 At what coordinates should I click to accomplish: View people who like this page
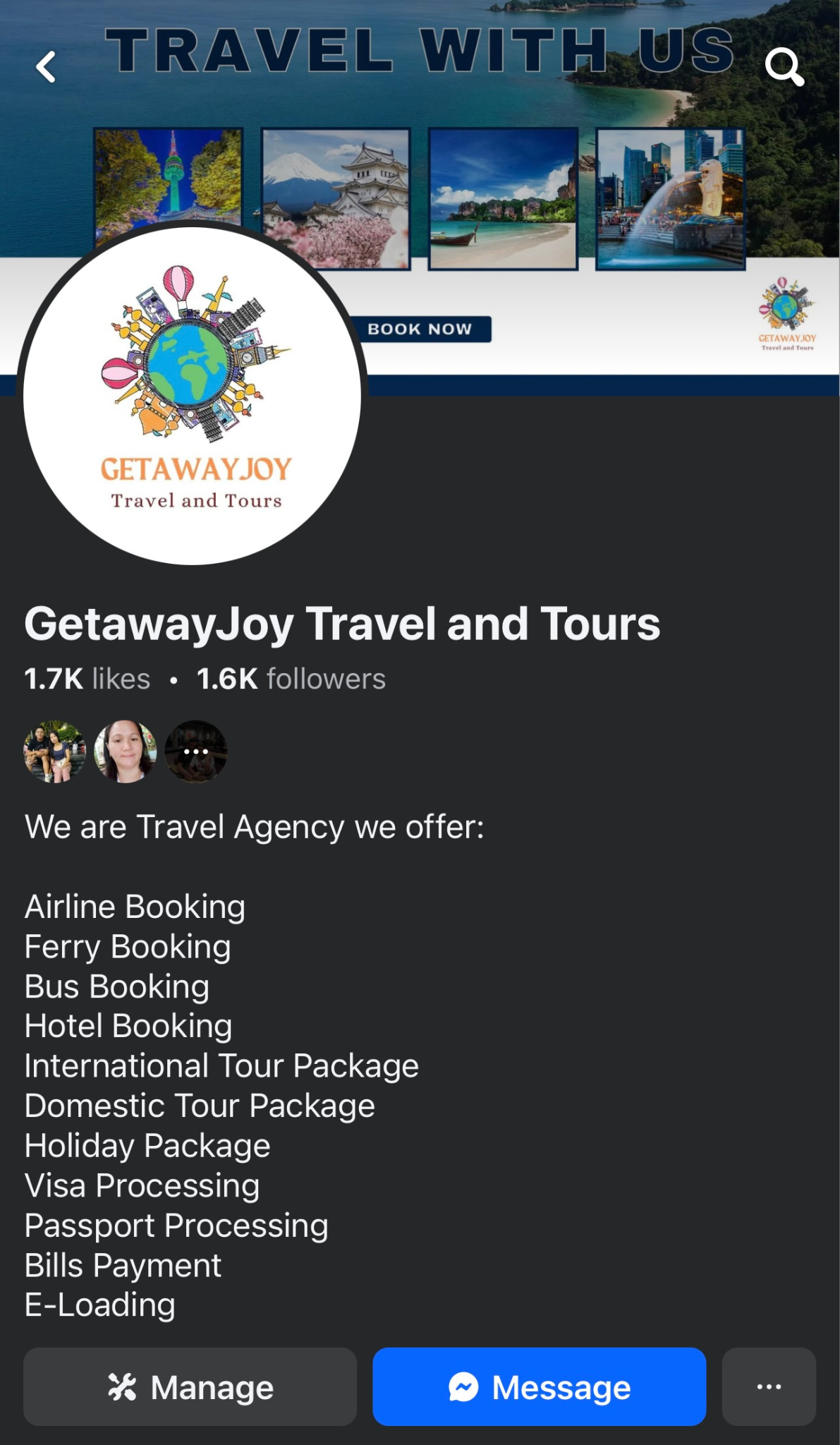pos(87,679)
